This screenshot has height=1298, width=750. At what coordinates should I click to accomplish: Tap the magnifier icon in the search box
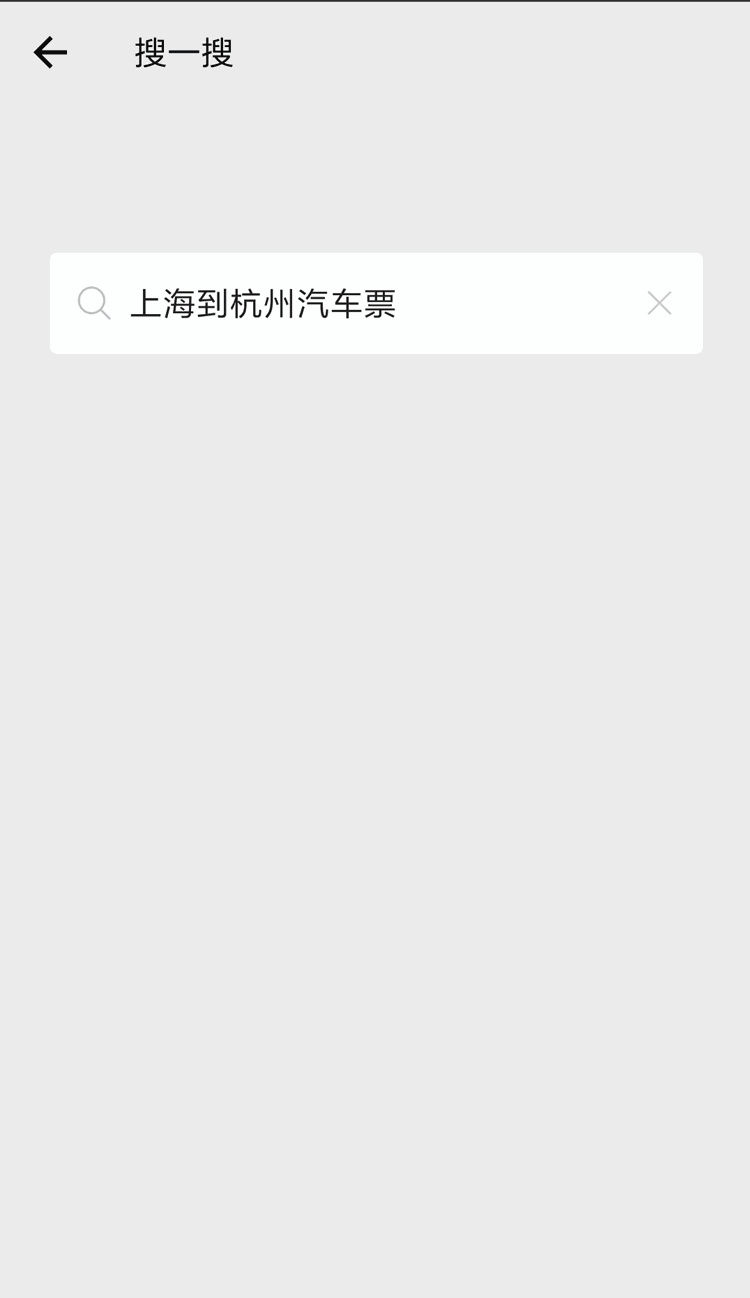pyautogui.click(x=94, y=303)
